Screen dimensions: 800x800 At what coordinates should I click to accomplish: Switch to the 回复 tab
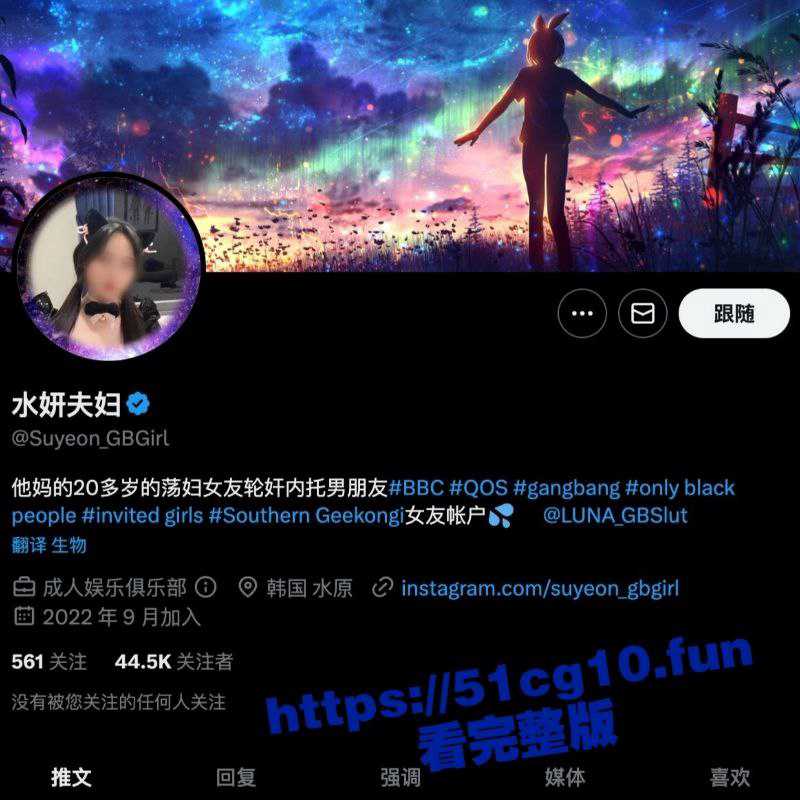[x=236, y=778]
